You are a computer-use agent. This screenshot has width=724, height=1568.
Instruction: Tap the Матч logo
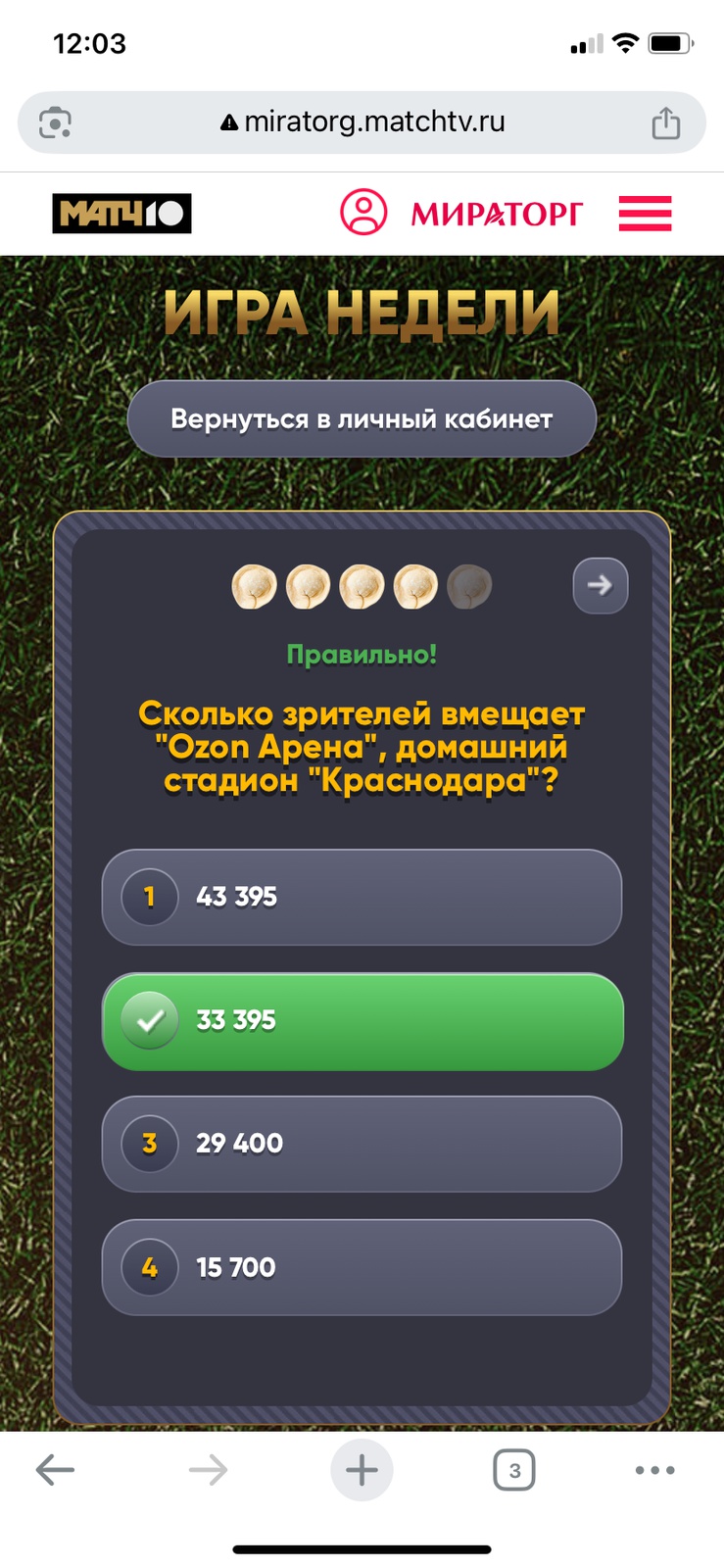121,213
